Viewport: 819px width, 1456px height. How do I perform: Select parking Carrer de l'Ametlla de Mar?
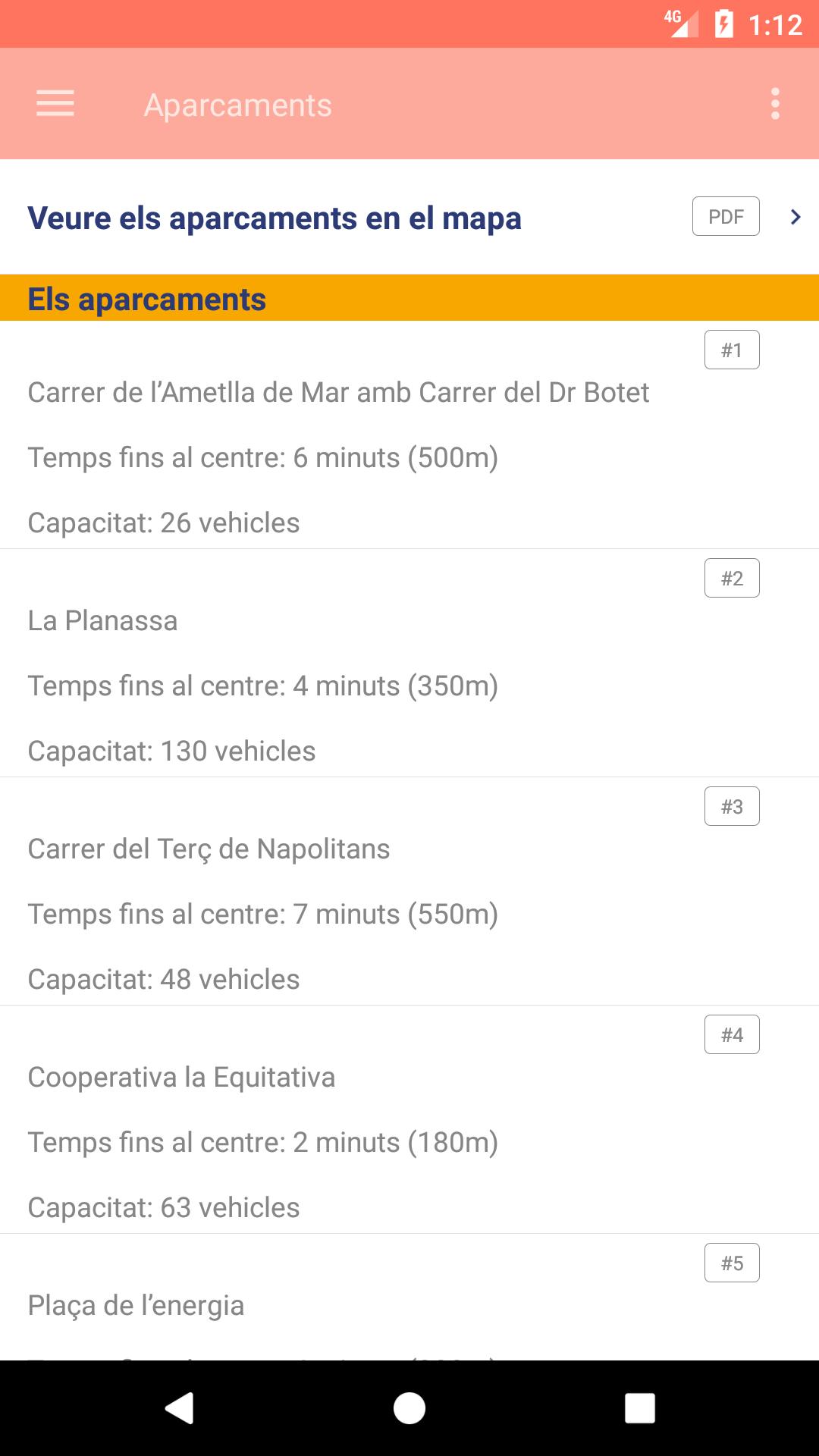click(x=409, y=435)
